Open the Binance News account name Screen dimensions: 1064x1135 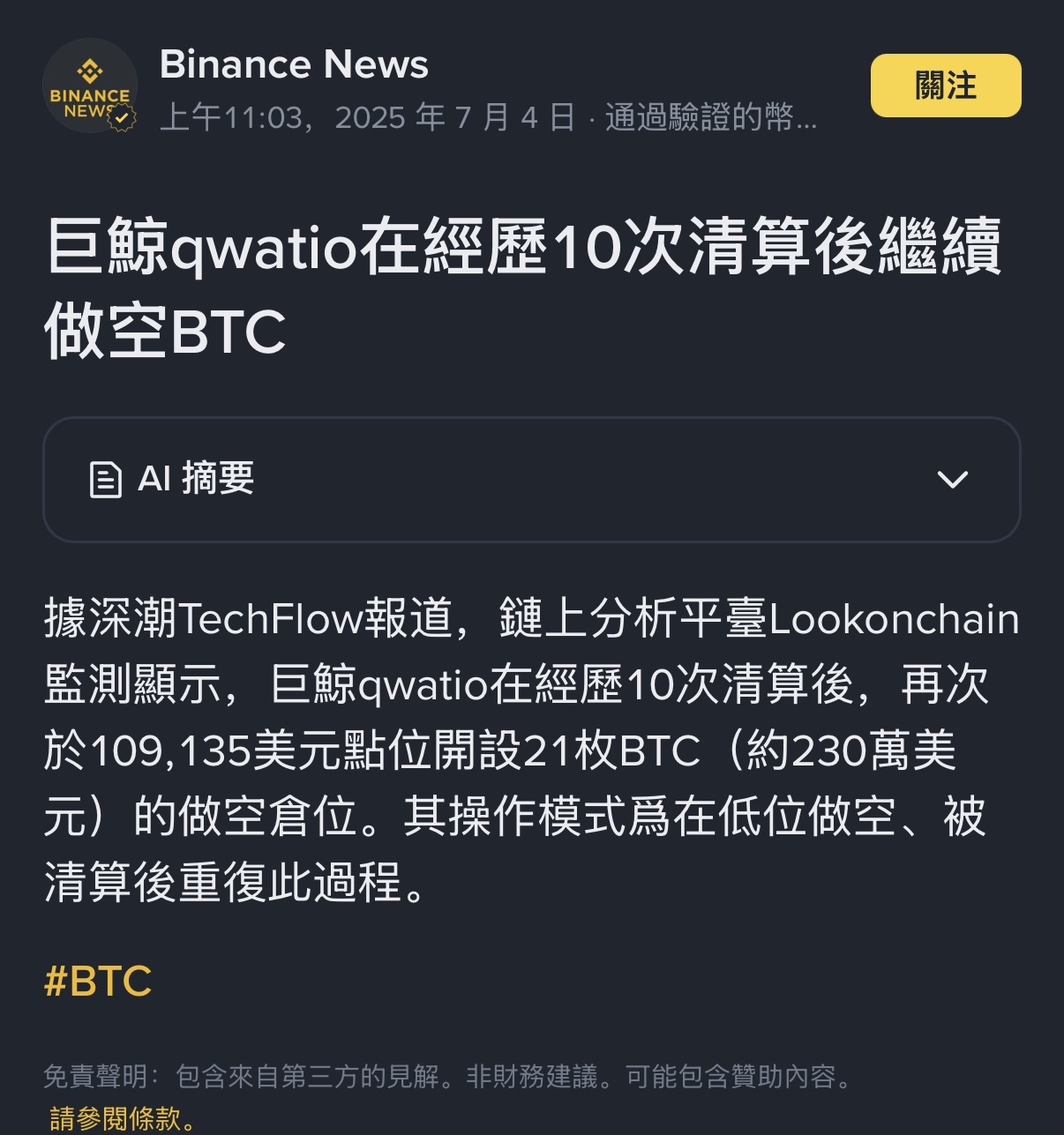tap(294, 64)
